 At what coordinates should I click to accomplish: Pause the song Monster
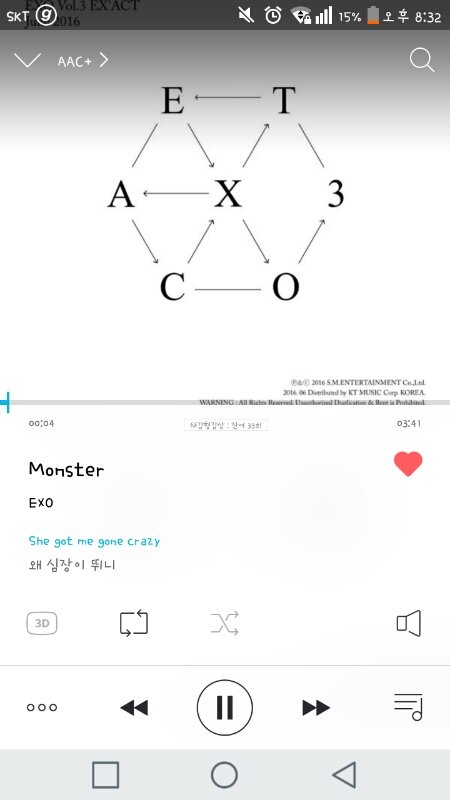click(224, 707)
